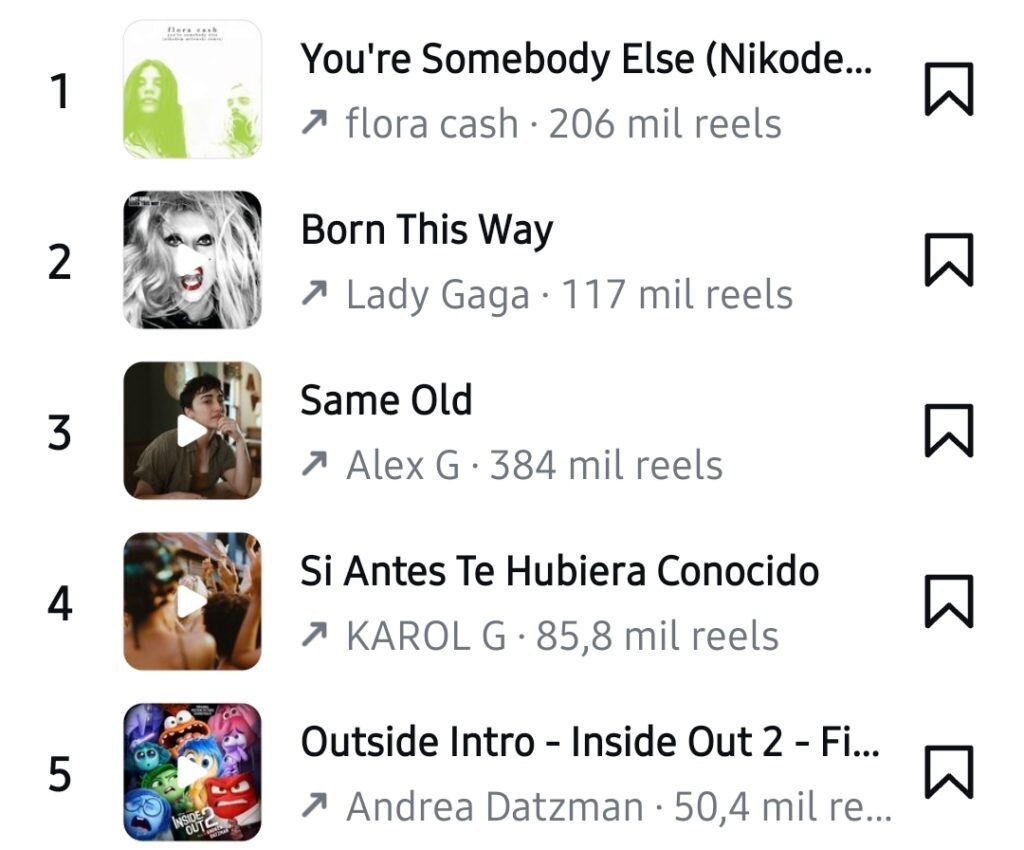Bookmark Si Antes Te Hubiera Conocido
This screenshot has height=850, width=1024.
[x=948, y=602]
